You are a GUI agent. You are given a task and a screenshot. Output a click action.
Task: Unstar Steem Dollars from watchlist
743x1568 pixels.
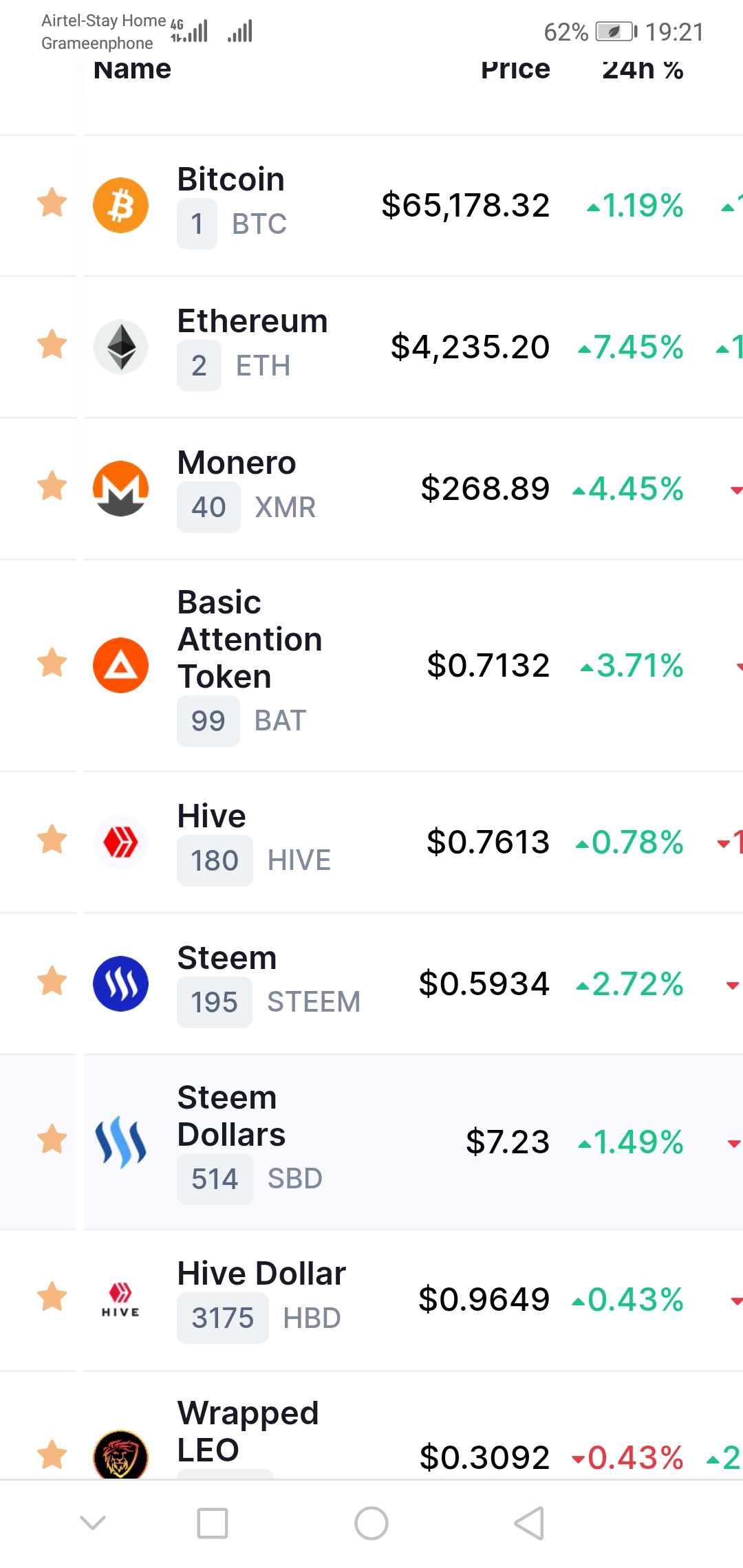click(52, 1140)
